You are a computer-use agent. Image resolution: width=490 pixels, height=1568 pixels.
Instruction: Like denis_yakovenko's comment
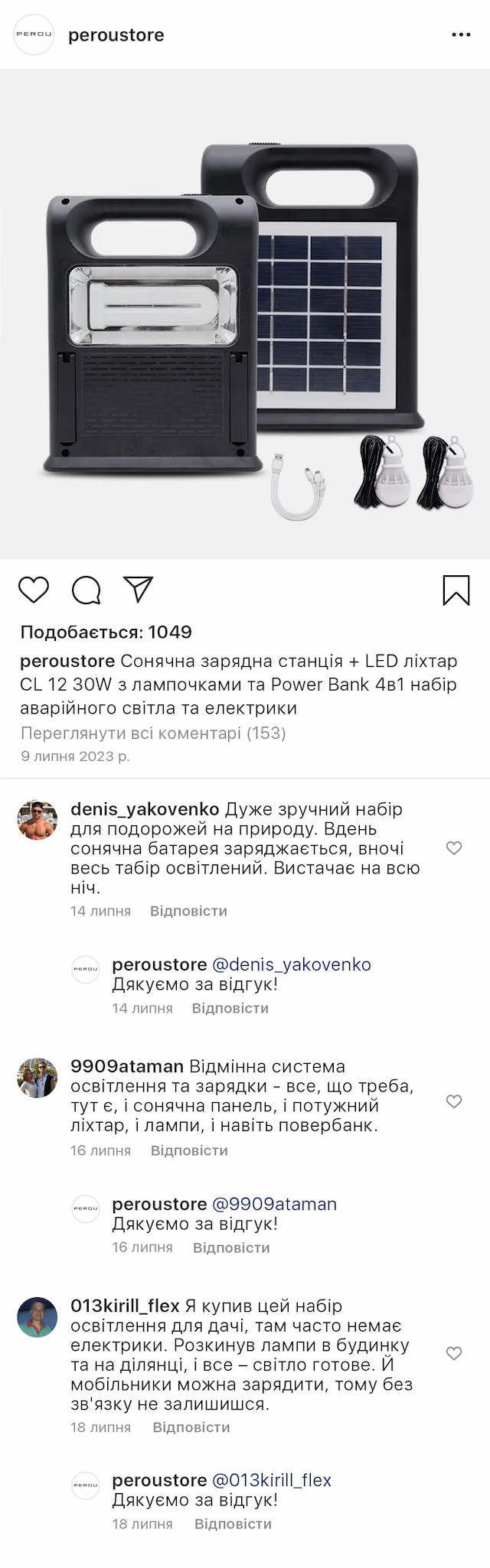tap(454, 847)
